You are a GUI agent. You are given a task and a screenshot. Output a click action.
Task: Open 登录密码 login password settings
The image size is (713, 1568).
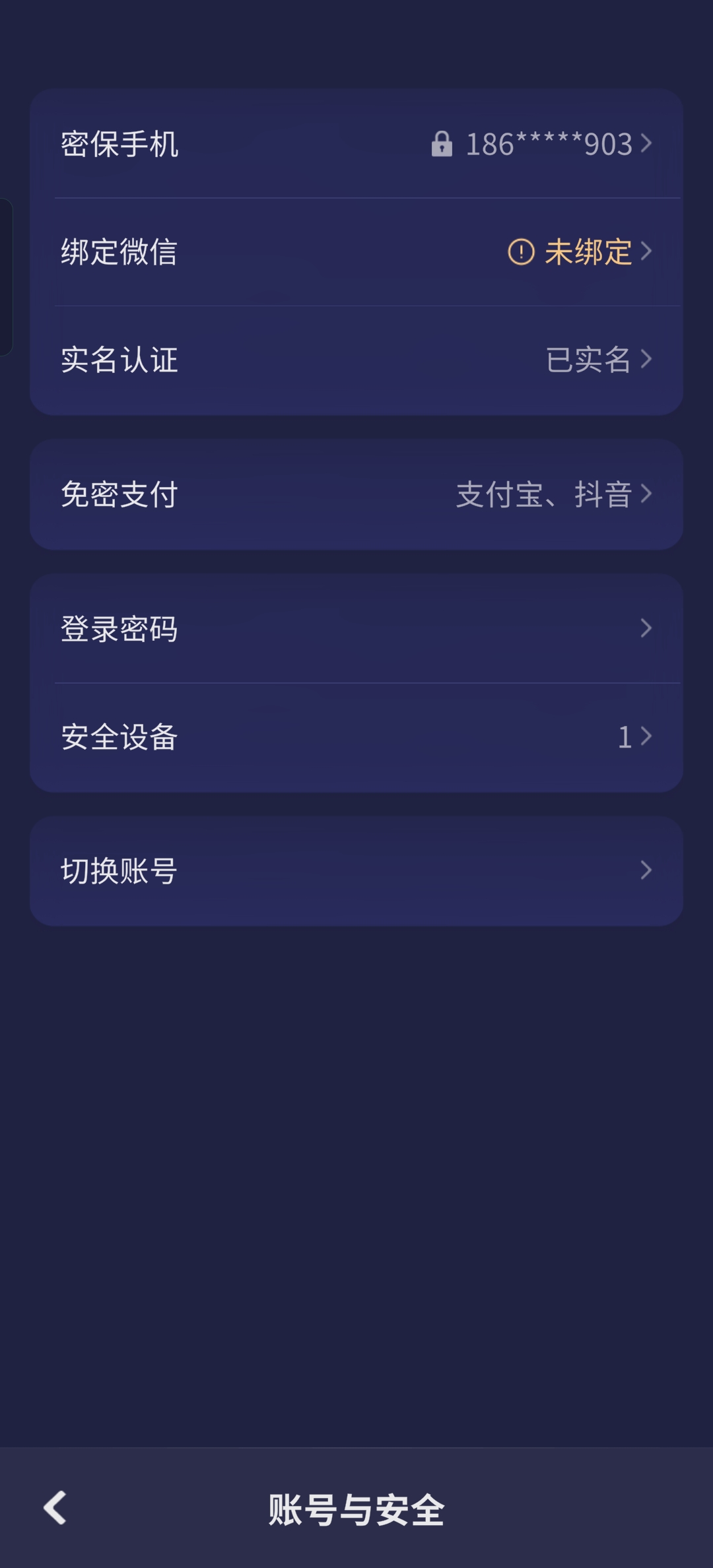(x=356, y=629)
